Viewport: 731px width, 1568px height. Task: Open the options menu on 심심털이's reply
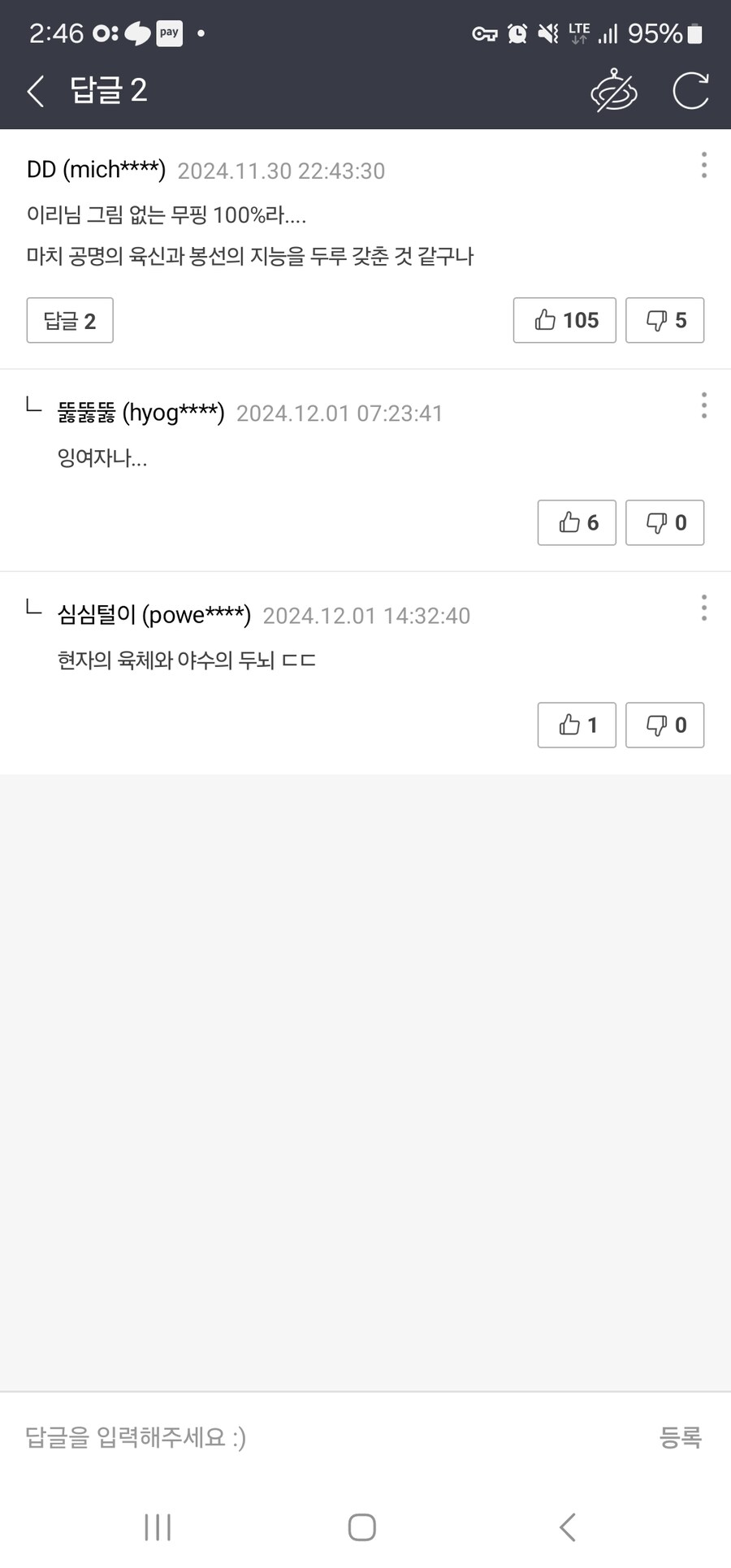(703, 608)
